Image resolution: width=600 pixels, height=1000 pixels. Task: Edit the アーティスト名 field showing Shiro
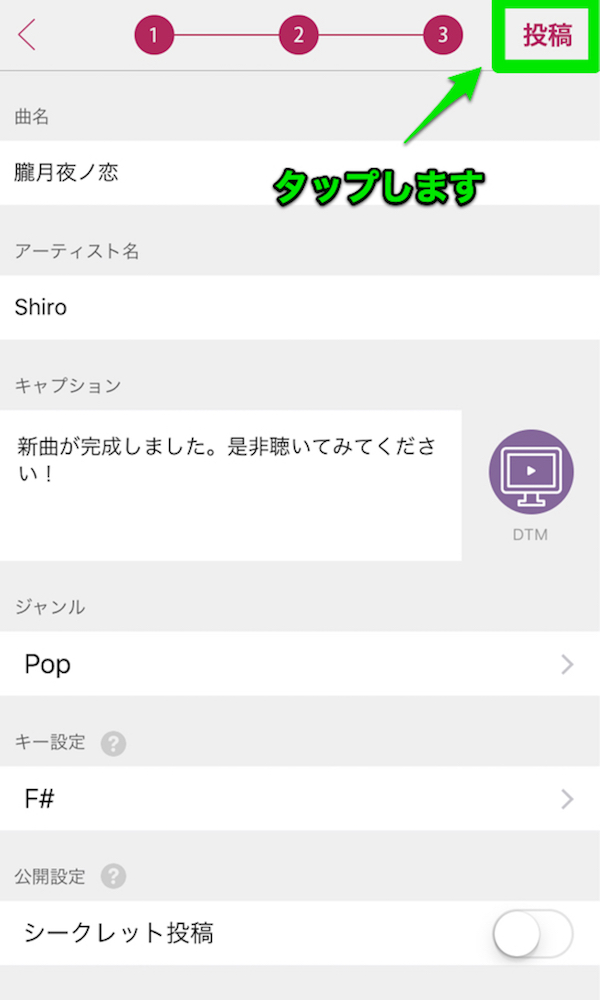point(300,307)
